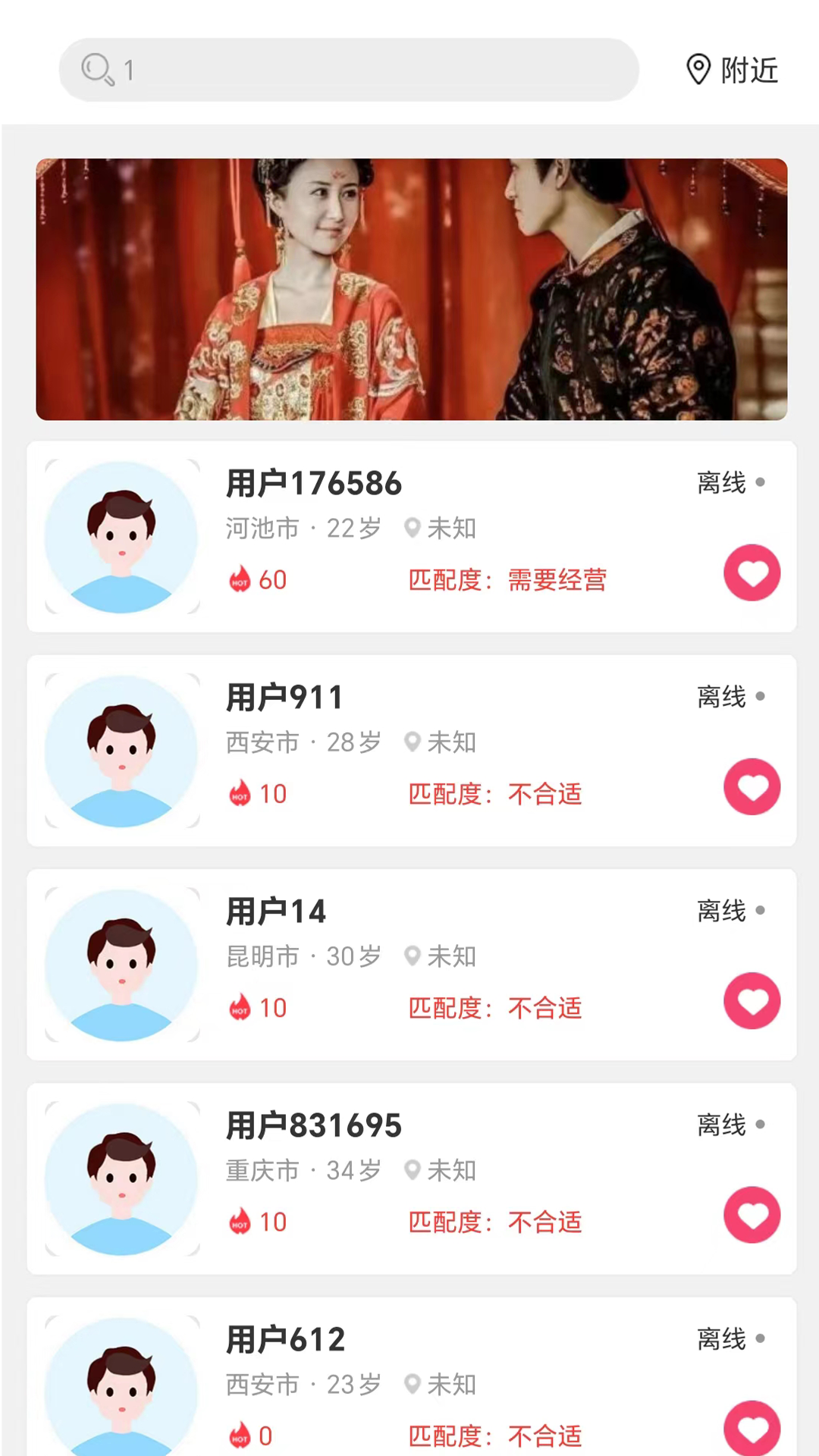
Task: Open the 附近 nearby filter
Action: click(x=733, y=70)
